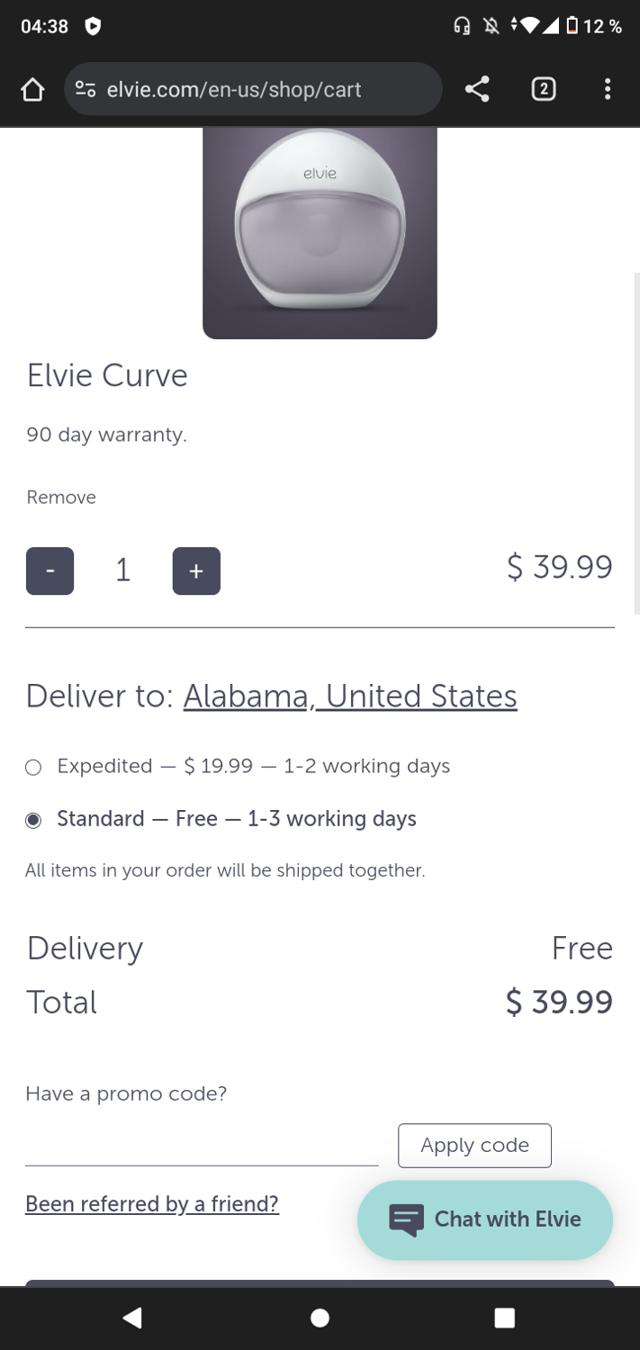The image size is (640, 1350).
Task: Remove Elvie Curve from the cart
Action: click(x=61, y=497)
